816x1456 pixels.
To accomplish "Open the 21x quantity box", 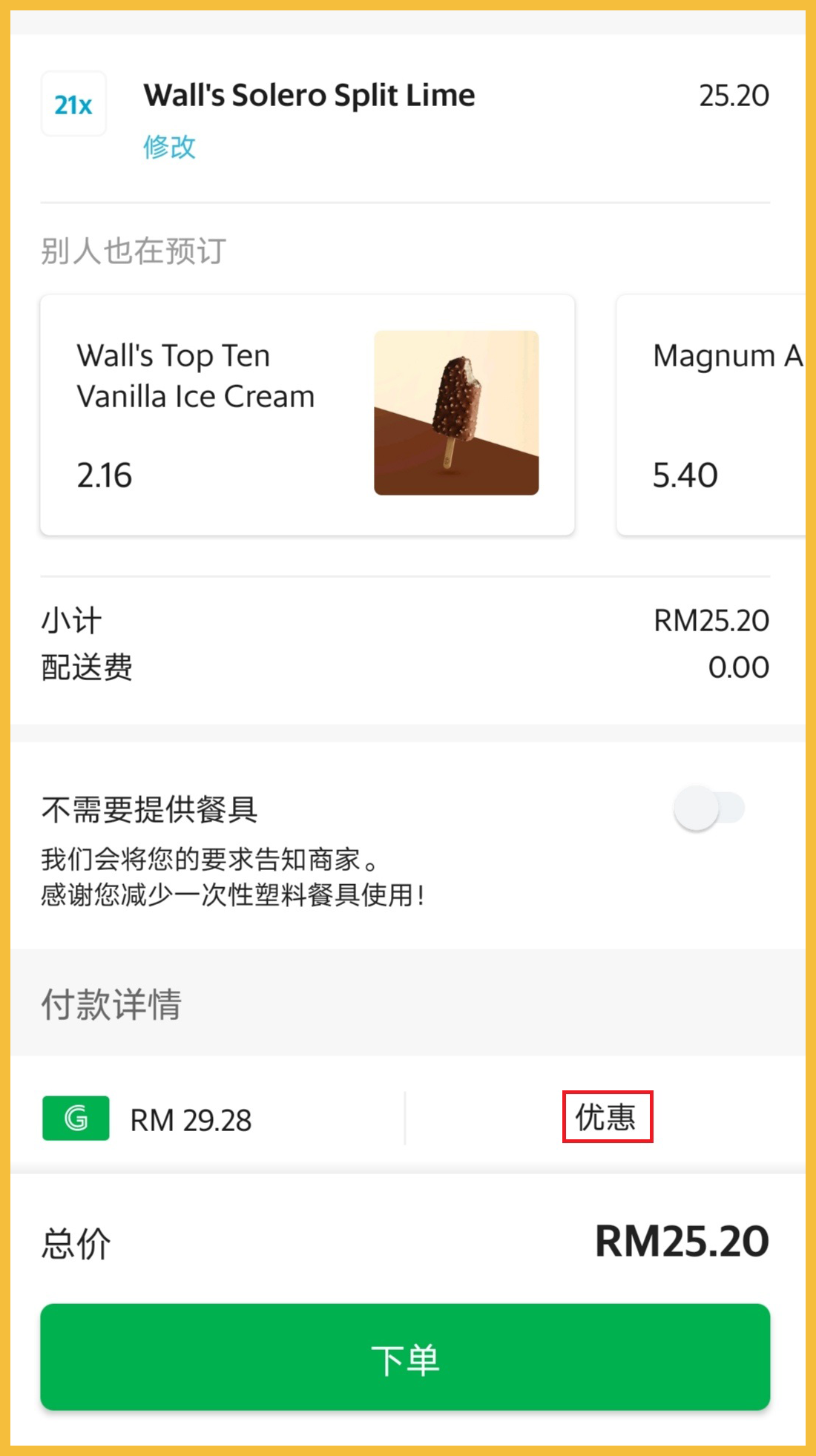I will (73, 105).
